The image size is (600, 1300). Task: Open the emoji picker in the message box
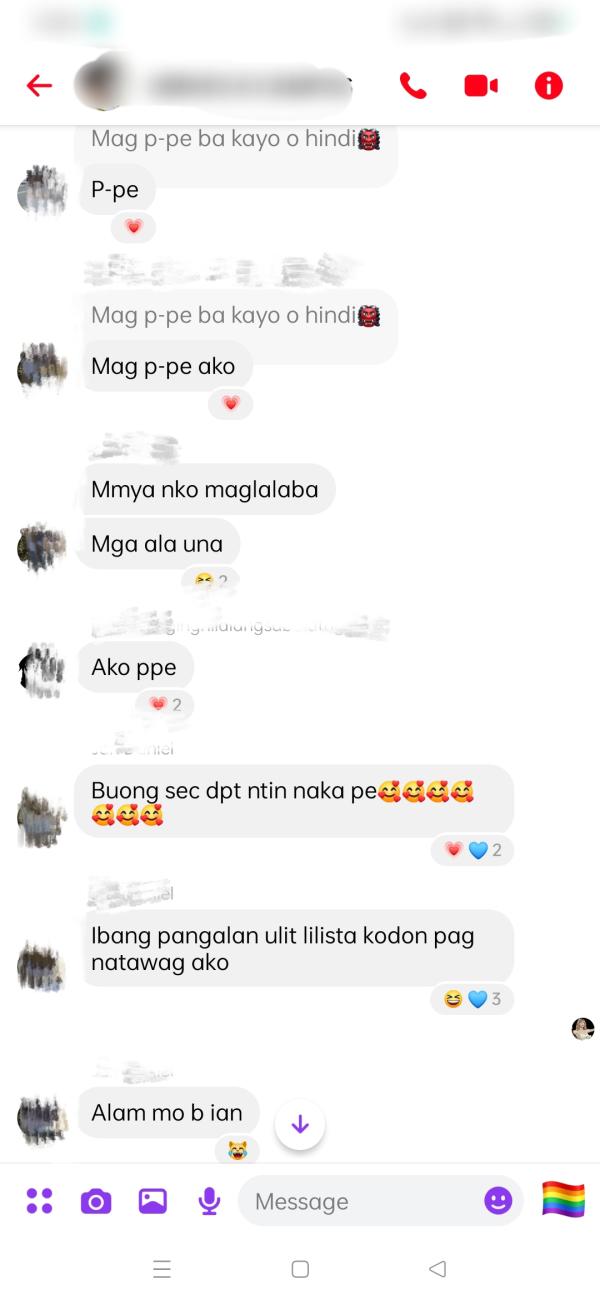pyautogui.click(x=498, y=1200)
